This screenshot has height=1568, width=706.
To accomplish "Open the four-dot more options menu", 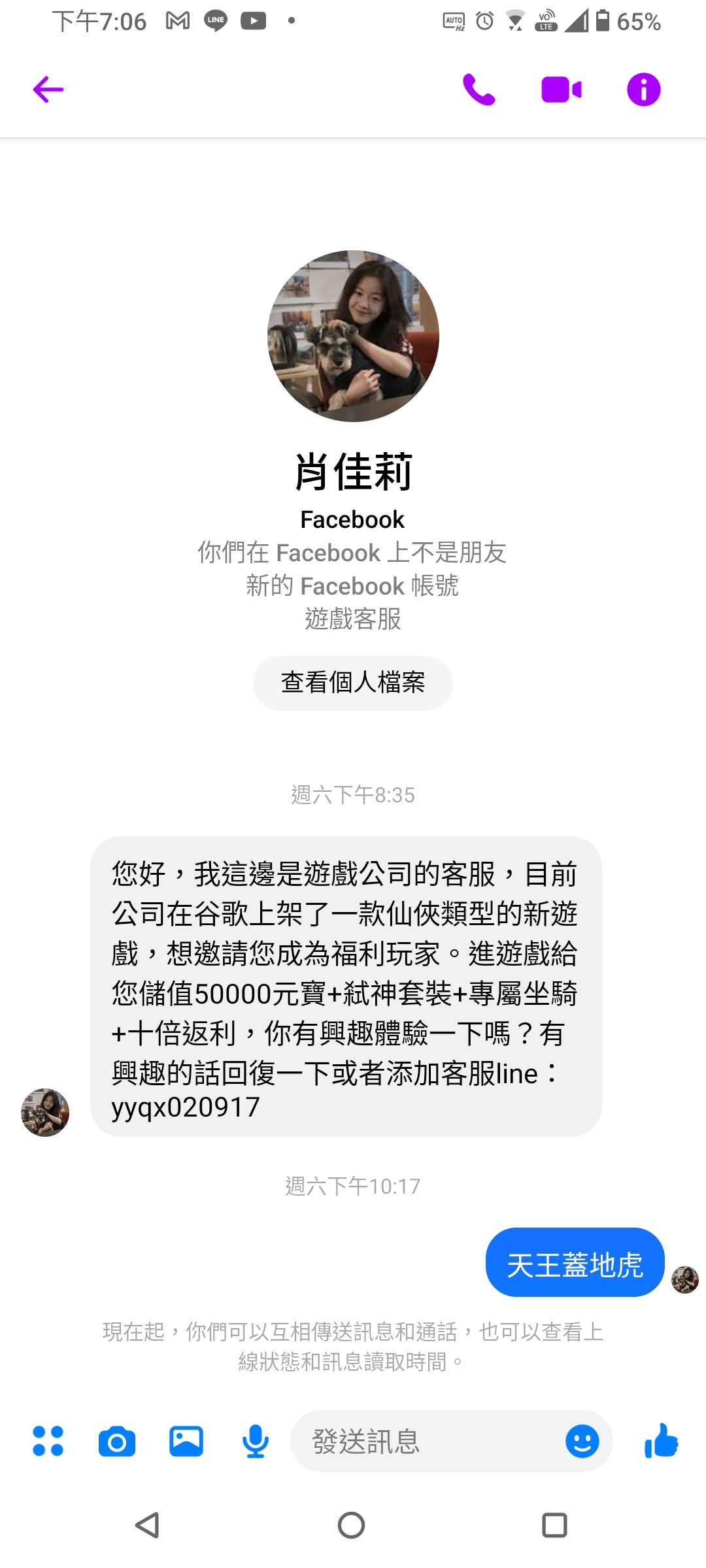I will click(48, 1441).
